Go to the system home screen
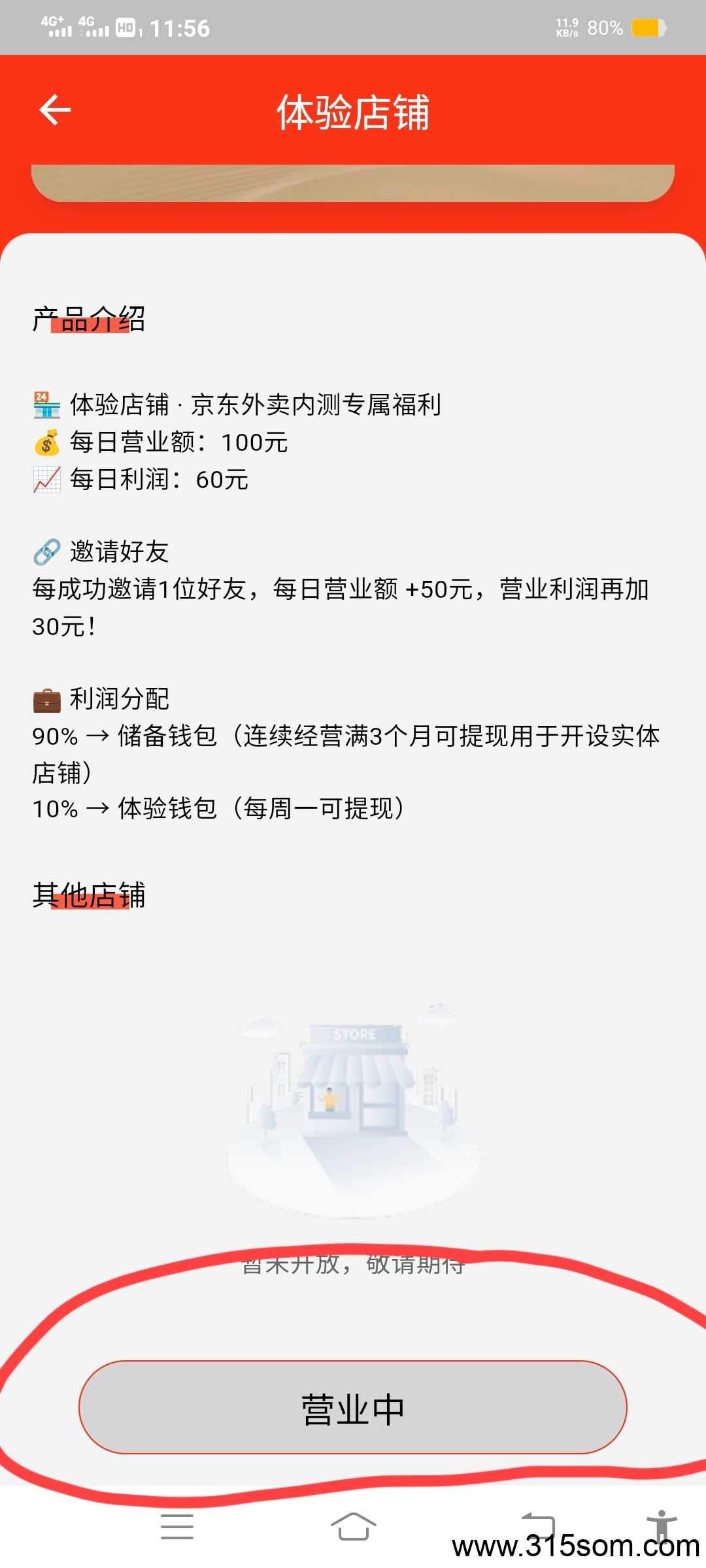This screenshot has height=1568, width=706. coord(353,1526)
